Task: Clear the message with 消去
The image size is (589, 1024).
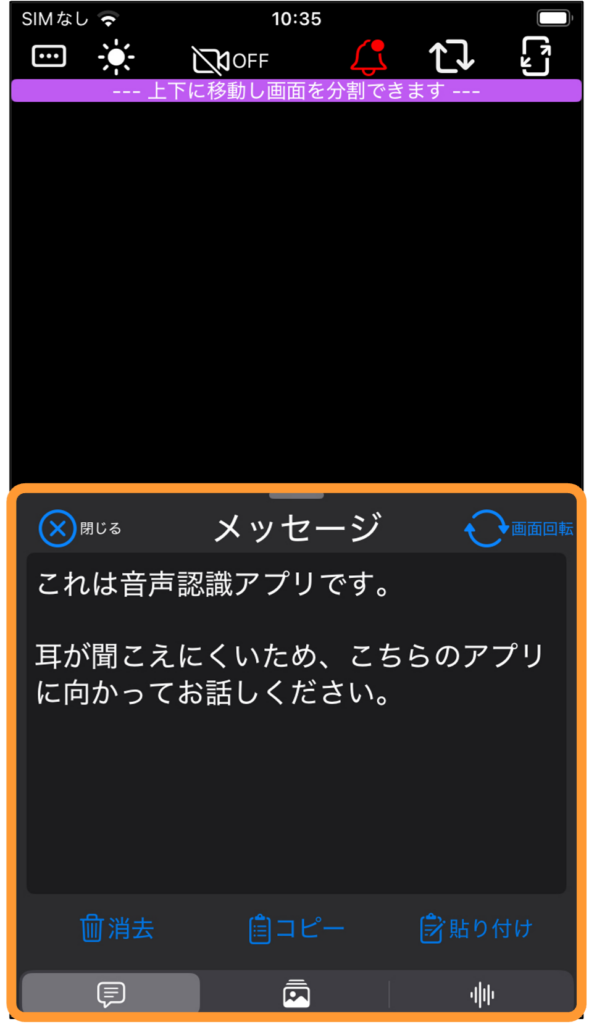Action: (117, 928)
